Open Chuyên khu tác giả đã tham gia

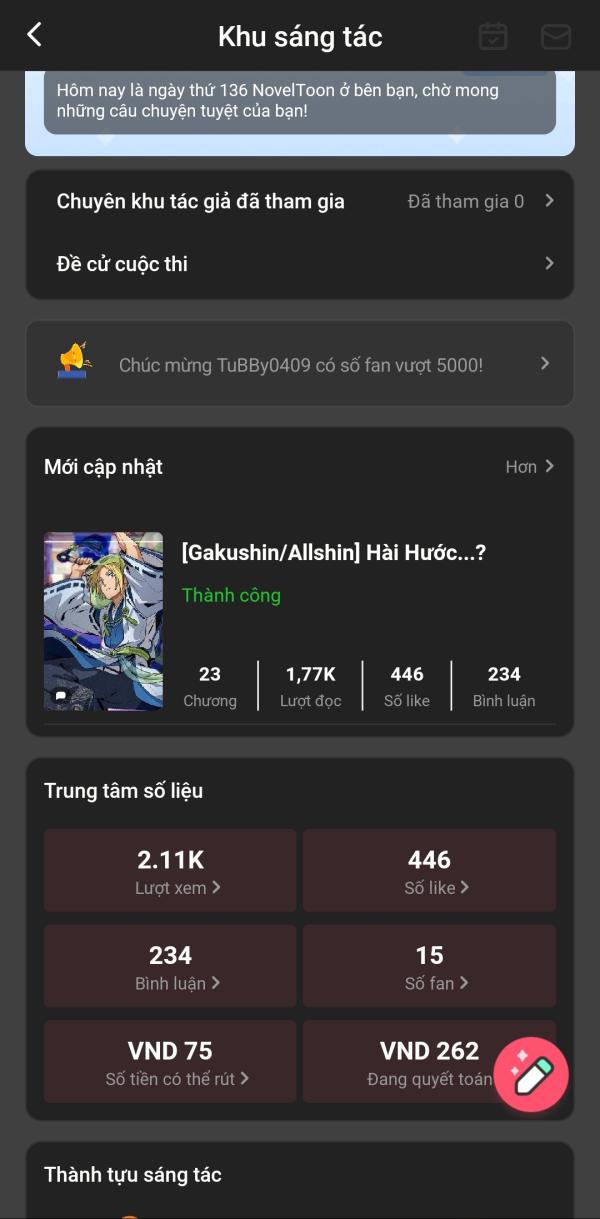pyautogui.click(x=300, y=201)
